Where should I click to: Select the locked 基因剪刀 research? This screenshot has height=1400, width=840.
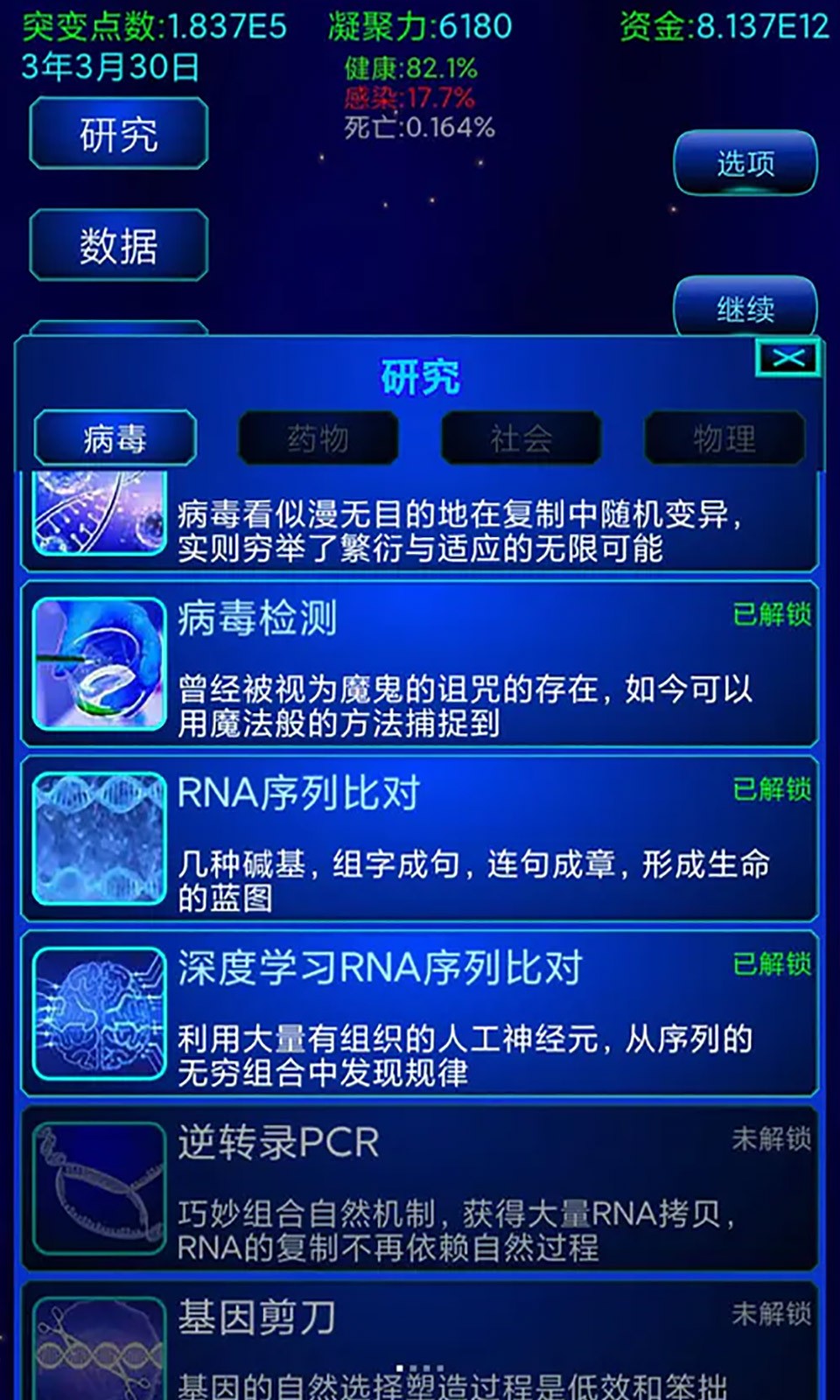[420, 1343]
